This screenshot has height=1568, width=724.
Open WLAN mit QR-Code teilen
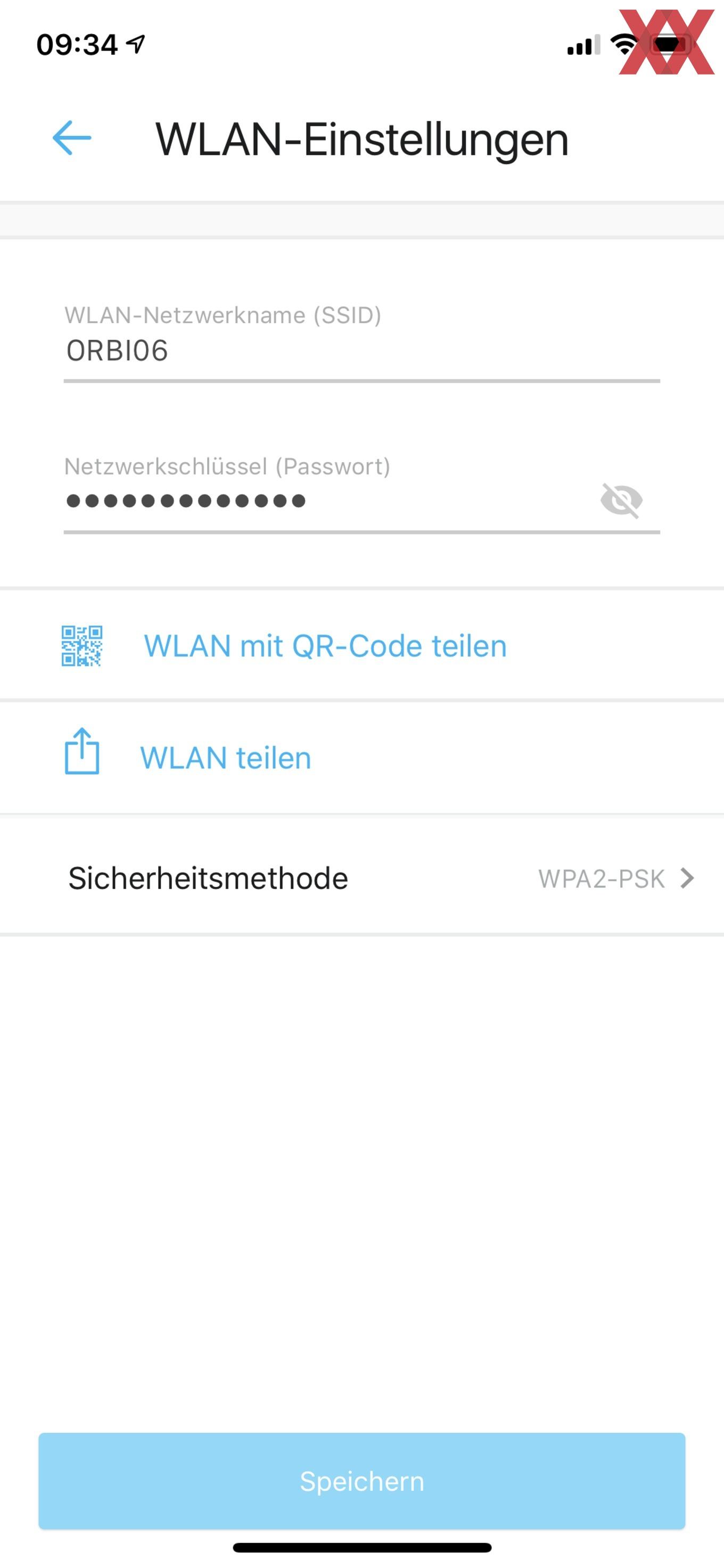click(x=362, y=645)
